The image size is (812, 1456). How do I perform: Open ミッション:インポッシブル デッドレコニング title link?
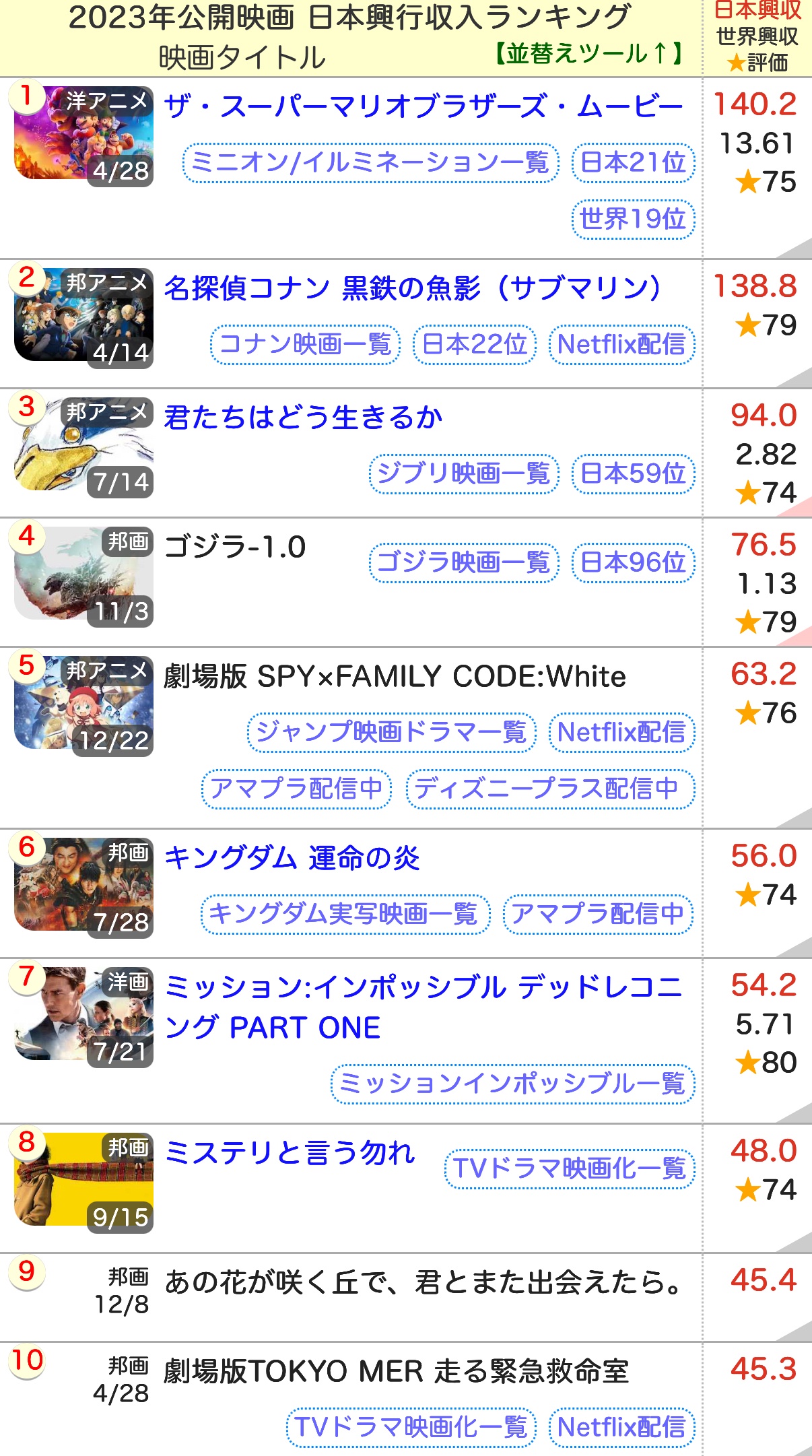point(424,1007)
